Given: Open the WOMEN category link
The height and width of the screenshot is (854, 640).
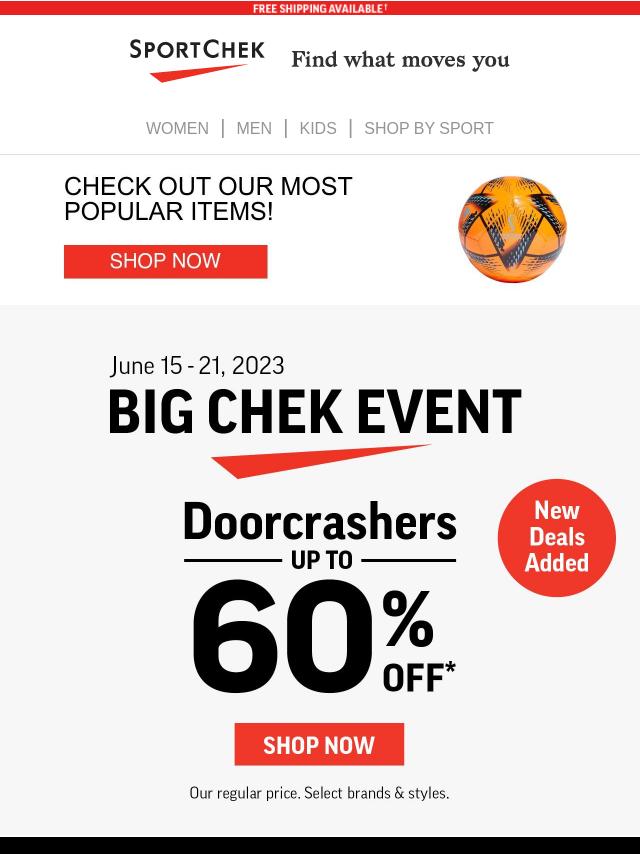Looking at the screenshot, I should [x=177, y=128].
